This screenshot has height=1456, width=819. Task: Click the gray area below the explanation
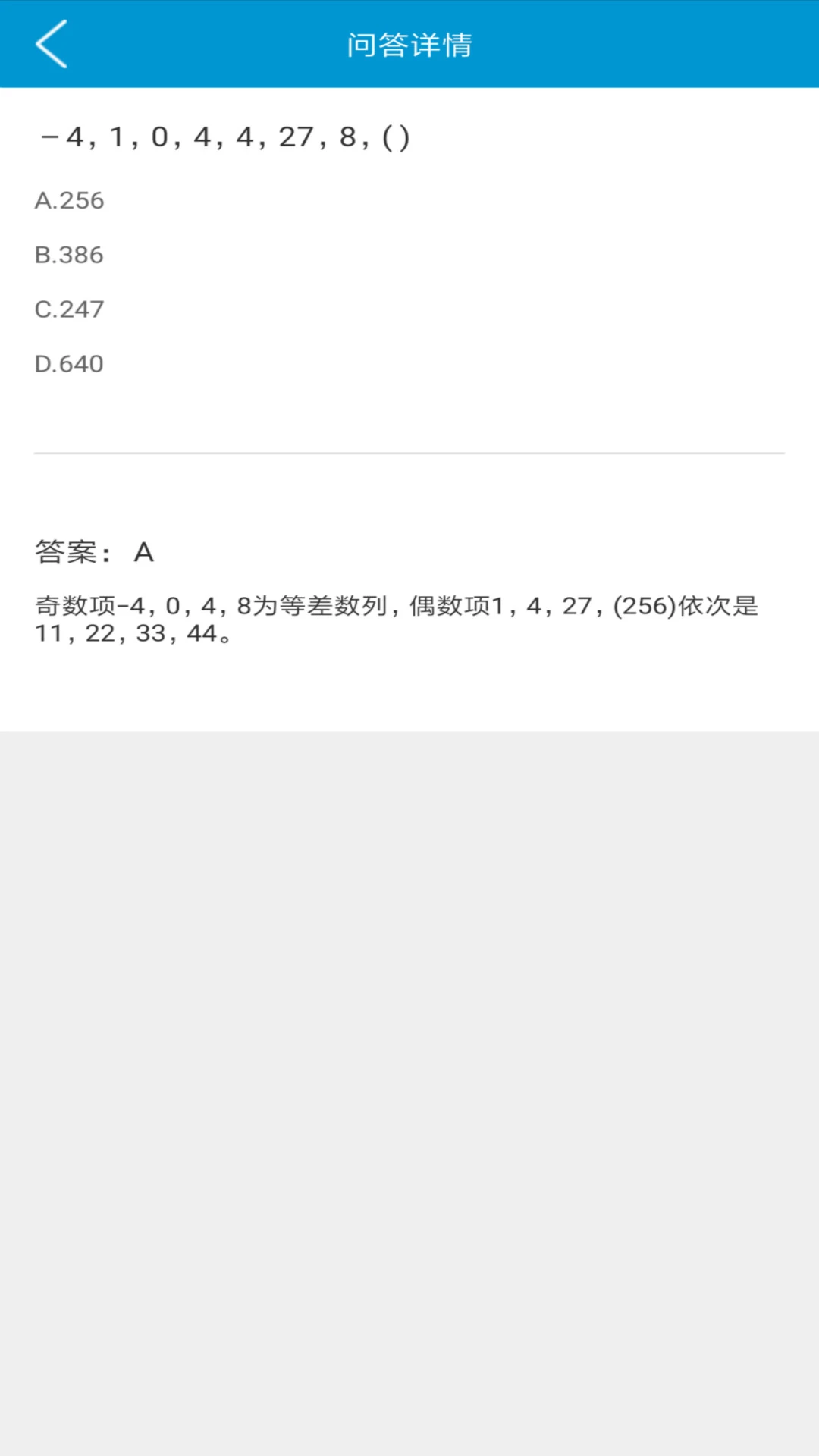(409, 986)
